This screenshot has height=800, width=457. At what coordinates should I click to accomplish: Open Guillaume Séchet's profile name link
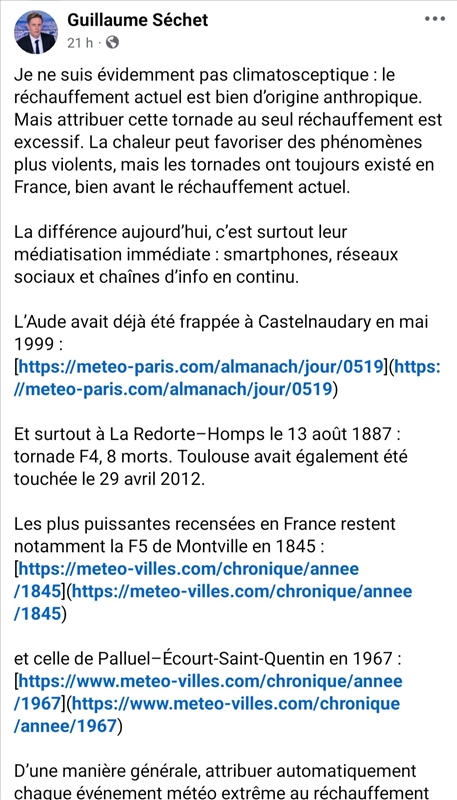(x=138, y=20)
